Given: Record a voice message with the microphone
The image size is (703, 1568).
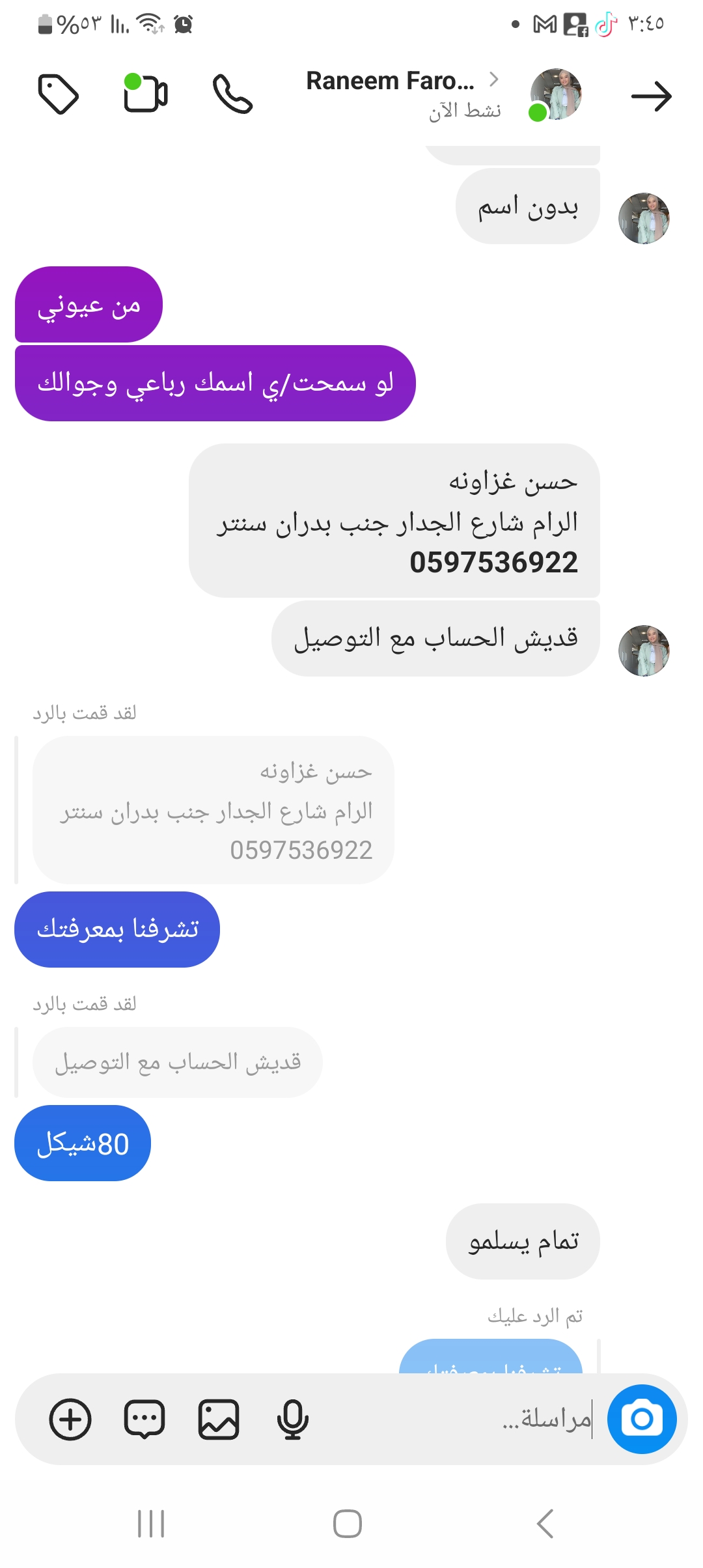Looking at the screenshot, I should click(292, 1419).
